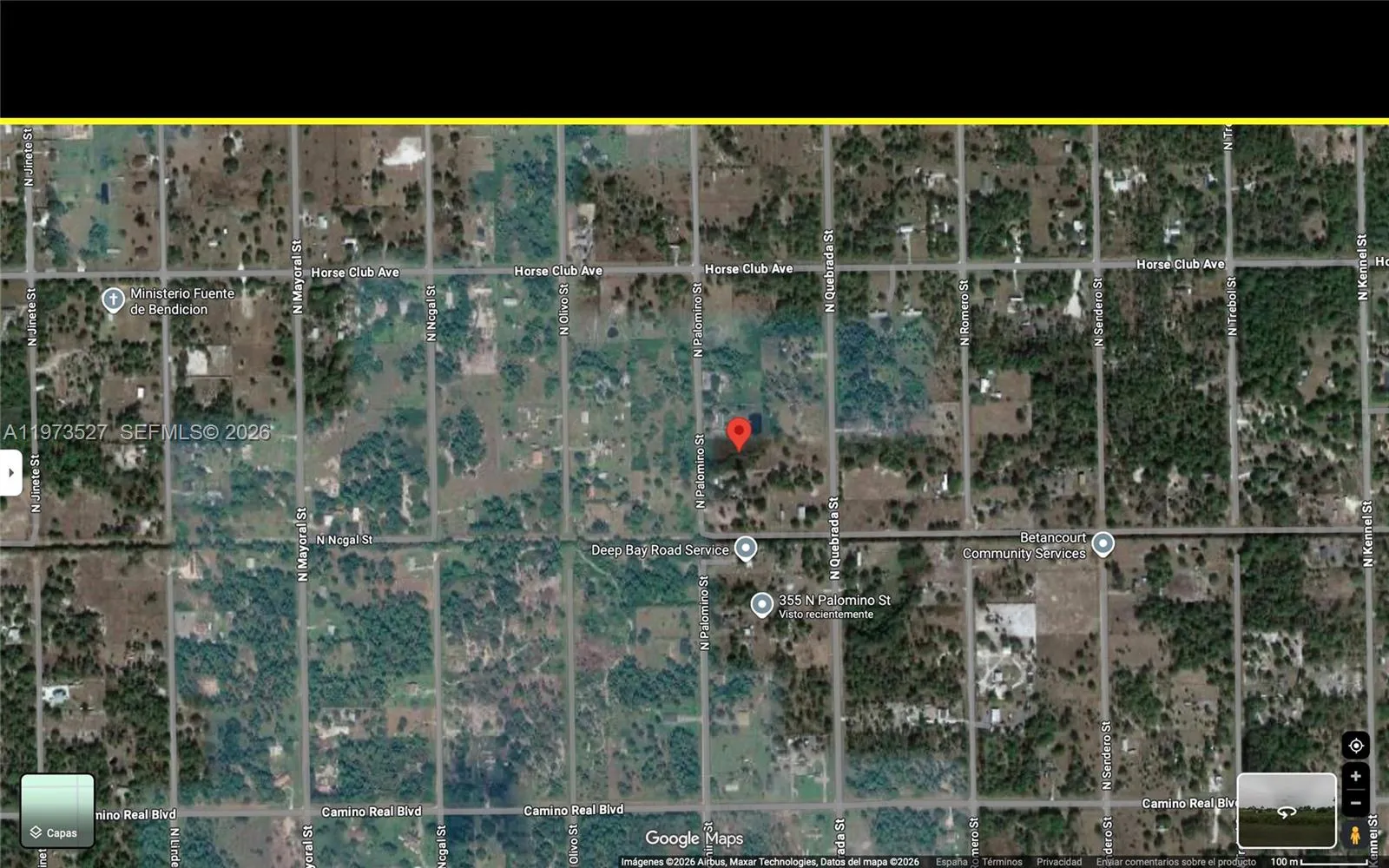Center map on my location
This screenshot has height=868, width=1389.
(x=1355, y=746)
